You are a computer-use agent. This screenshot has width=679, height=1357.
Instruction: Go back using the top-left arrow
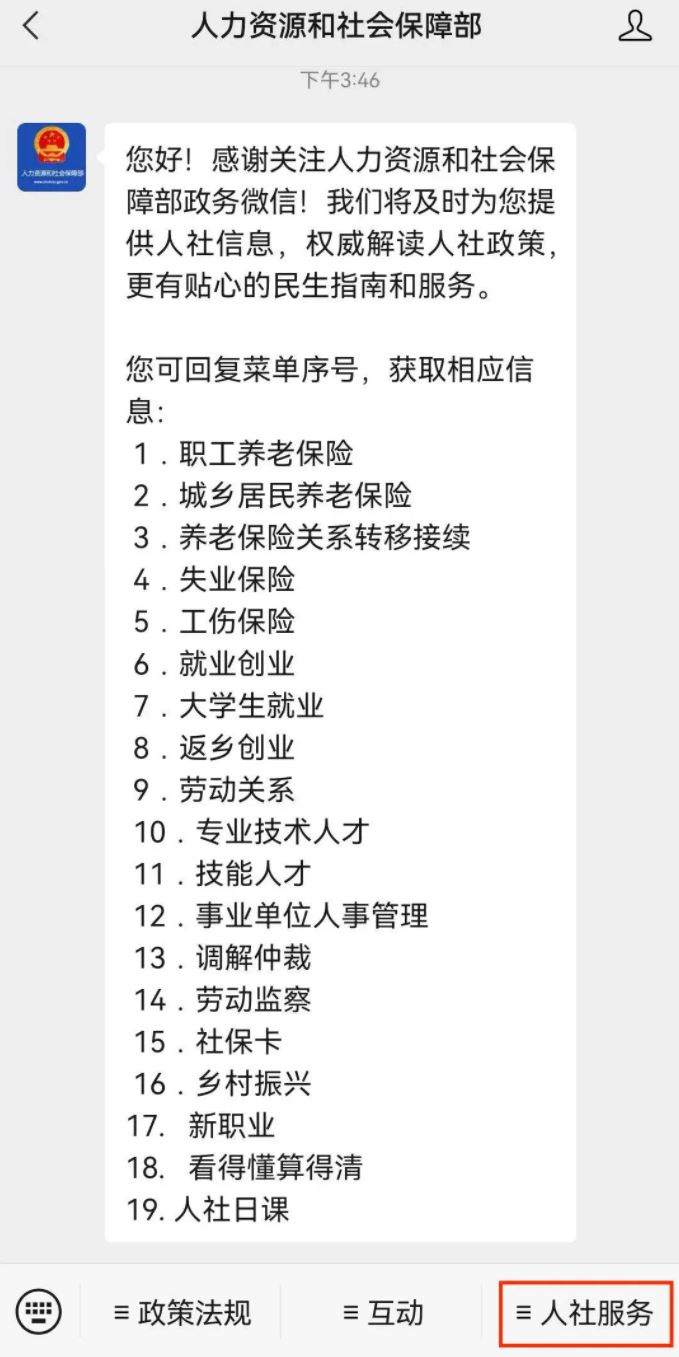tap(31, 26)
